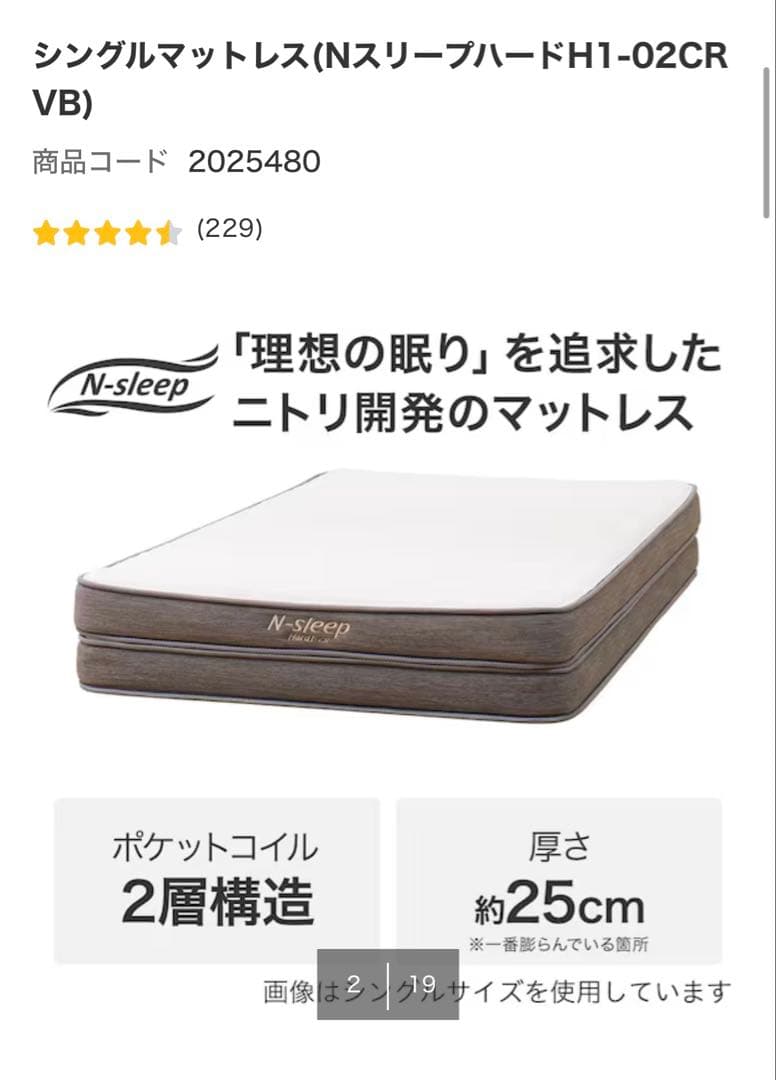This screenshot has width=776, height=1080.
Task: Click the first gold rating star
Action: 46,233
